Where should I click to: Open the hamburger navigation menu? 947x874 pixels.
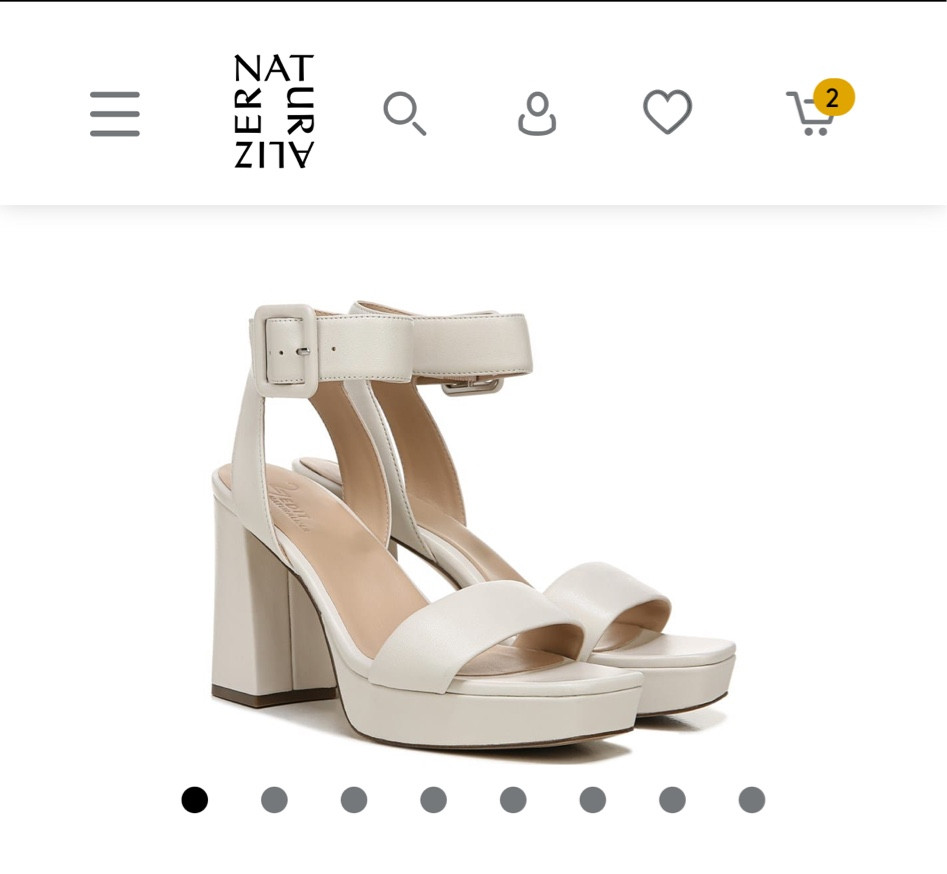pyautogui.click(x=115, y=113)
